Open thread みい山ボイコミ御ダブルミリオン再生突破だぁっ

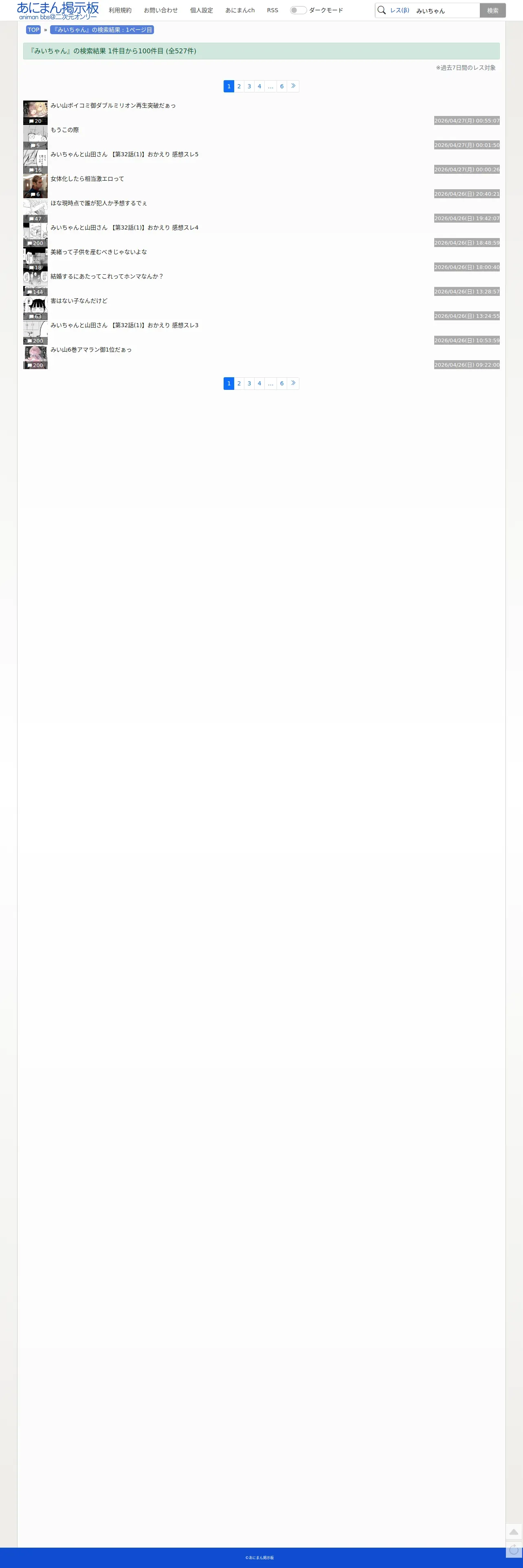(x=113, y=105)
